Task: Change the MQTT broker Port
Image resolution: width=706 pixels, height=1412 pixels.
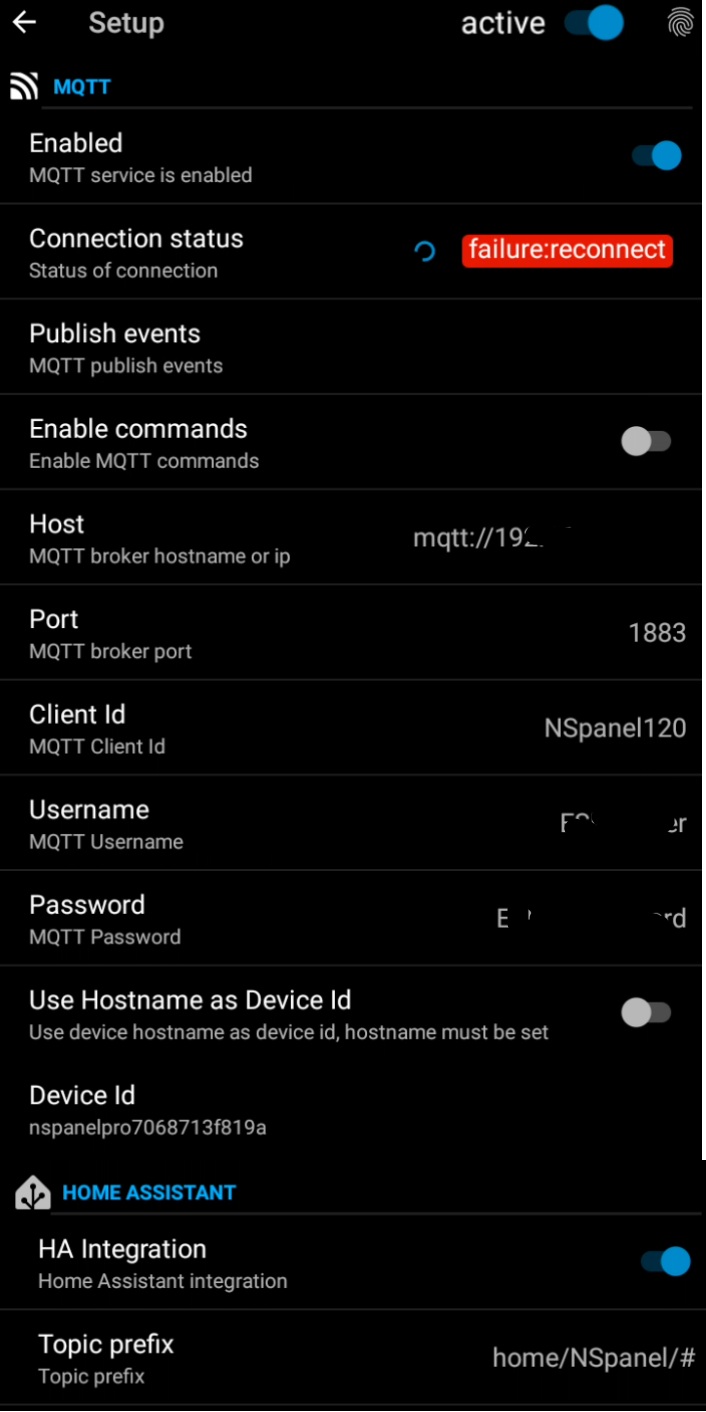Action: (x=350, y=633)
